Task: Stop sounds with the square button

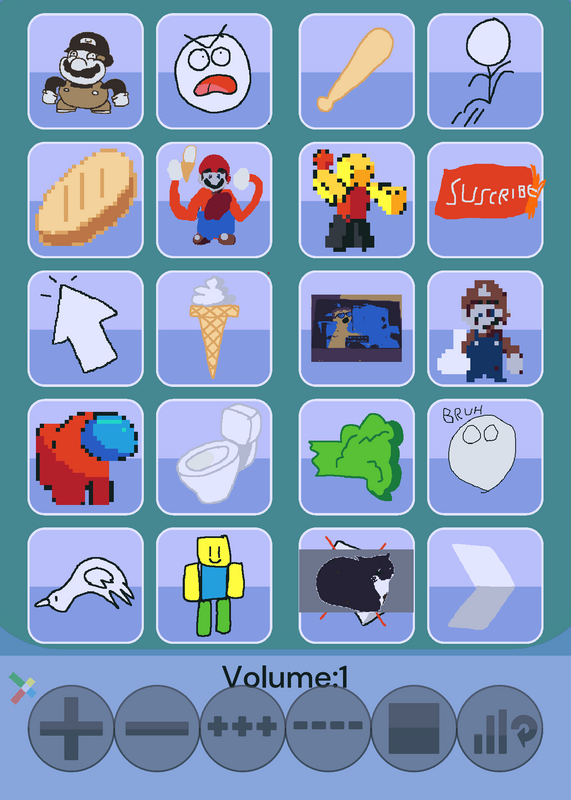Action: [x=414, y=729]
